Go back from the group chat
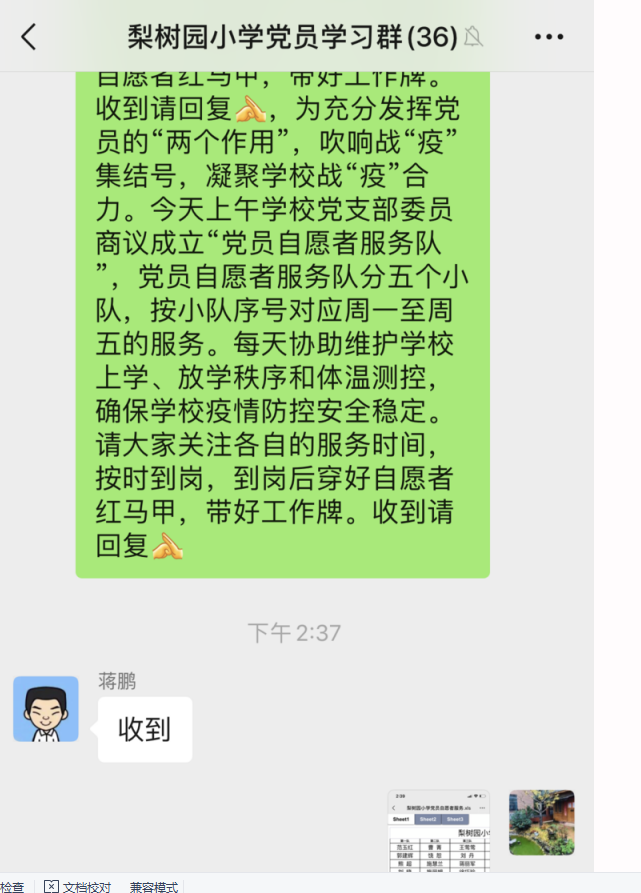The height and width of the screenshot is (893, 641). click(x=29, y=37)
